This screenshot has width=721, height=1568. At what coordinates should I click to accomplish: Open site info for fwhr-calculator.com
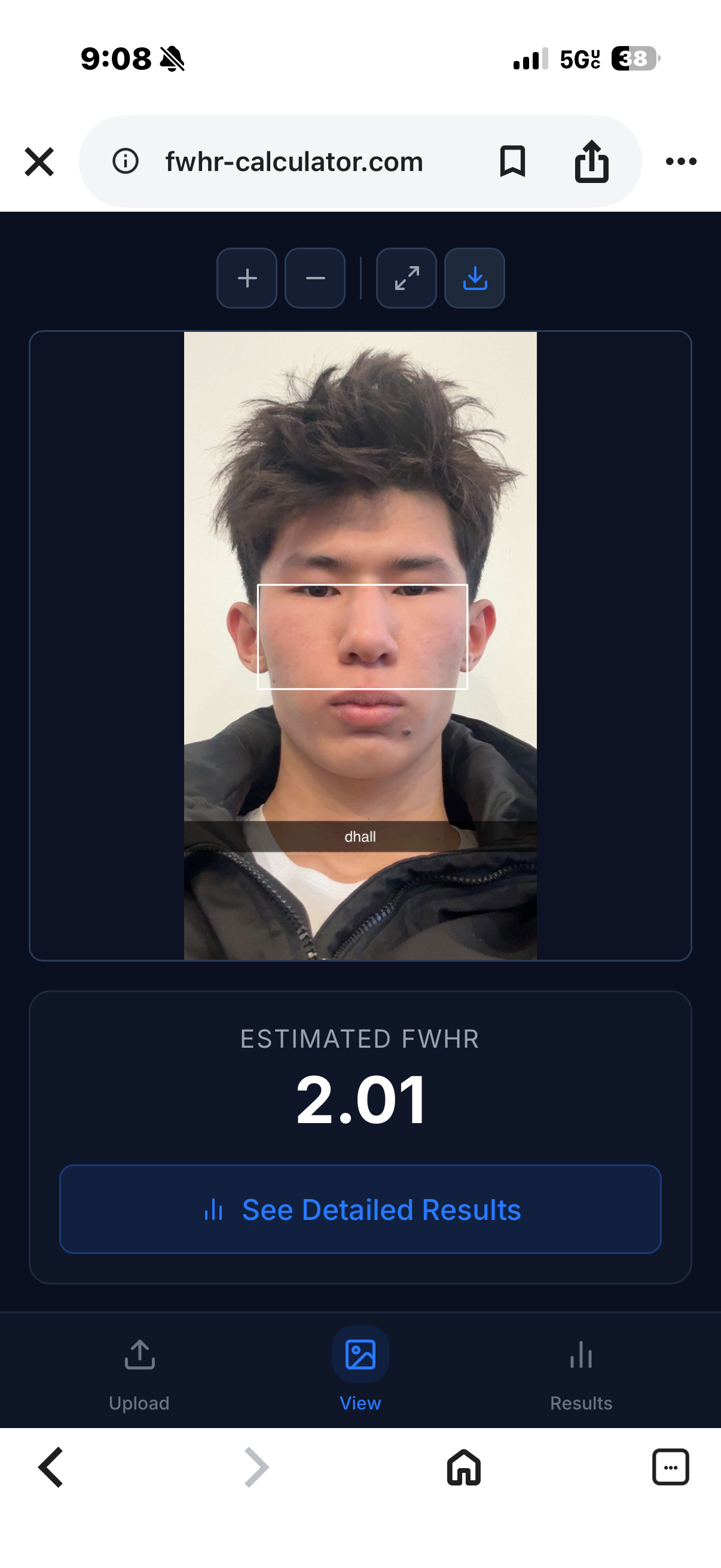pos(126,161)
